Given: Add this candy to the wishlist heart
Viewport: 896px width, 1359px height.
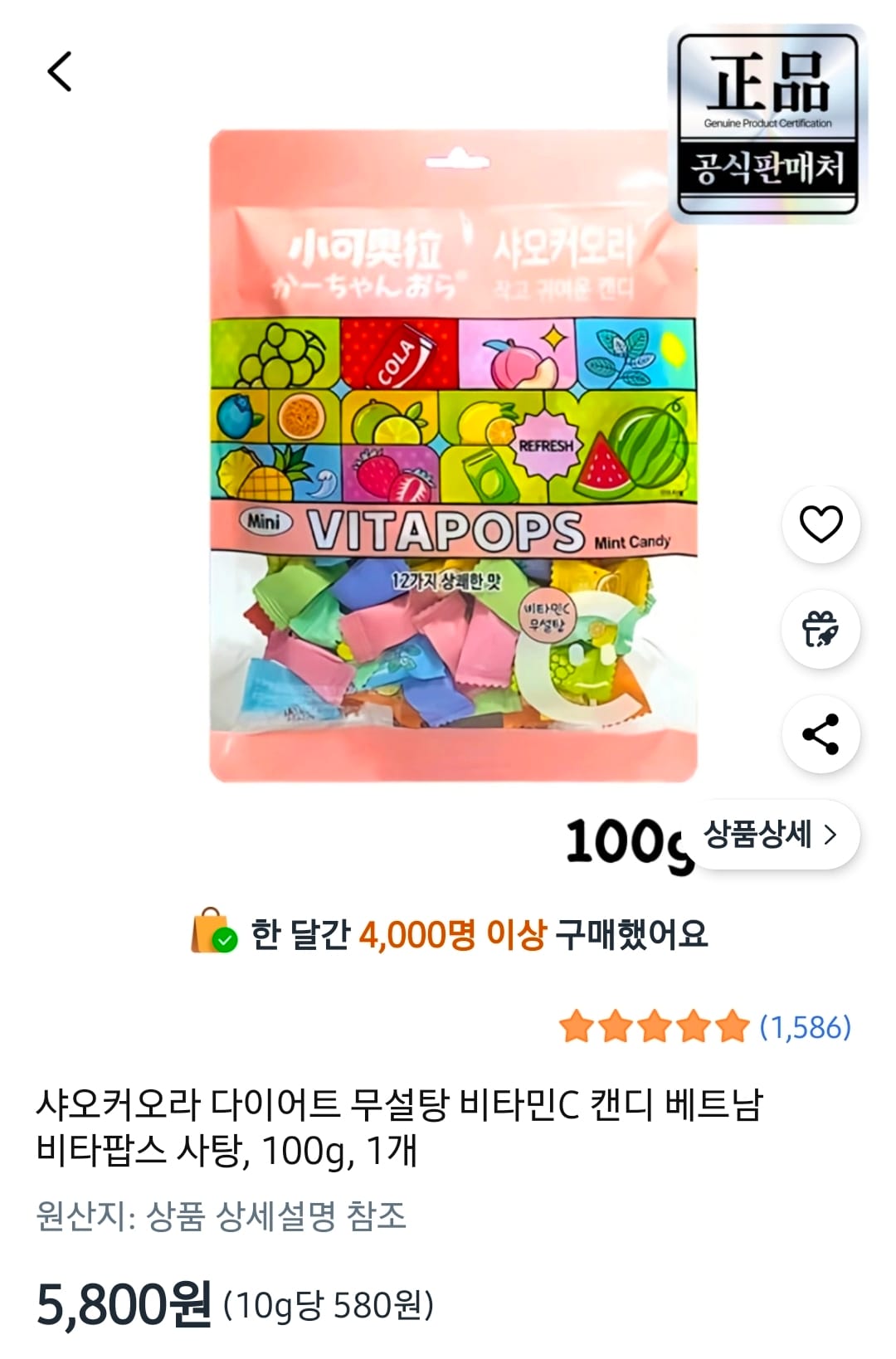Looking at the screenshot, I should [821, 524].
